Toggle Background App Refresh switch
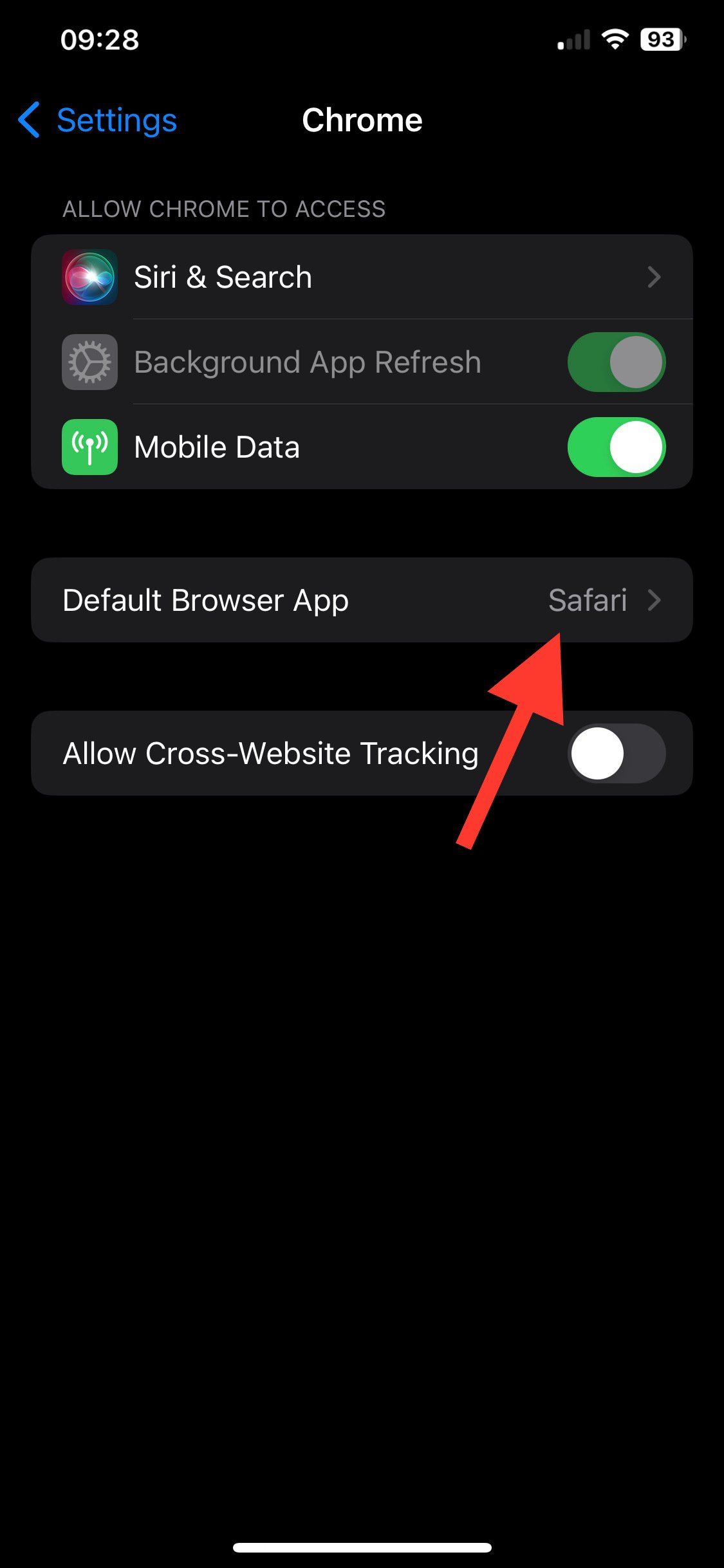Image resolution: width=724 pixels, height=1568 pixels. click(617, 362)
